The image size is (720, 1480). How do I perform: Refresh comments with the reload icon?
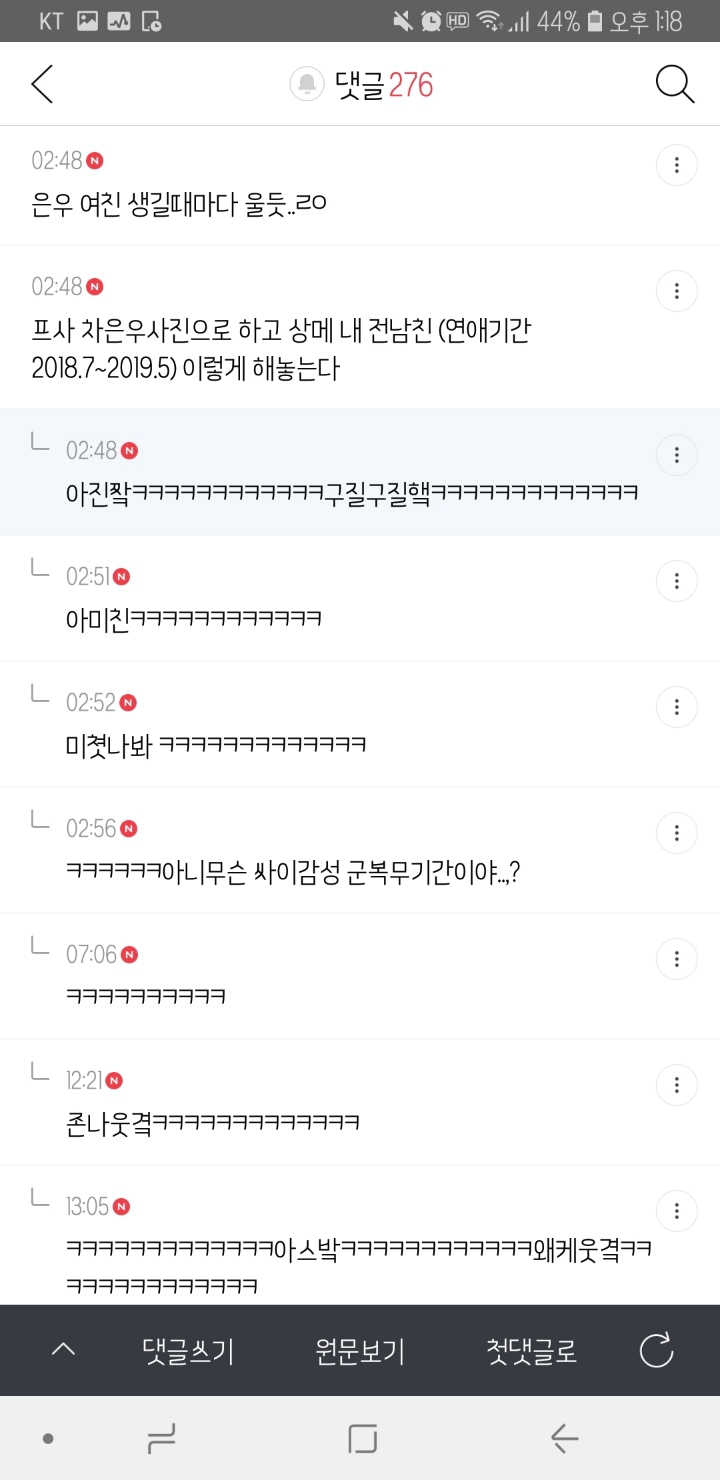tap(655, 1350)
